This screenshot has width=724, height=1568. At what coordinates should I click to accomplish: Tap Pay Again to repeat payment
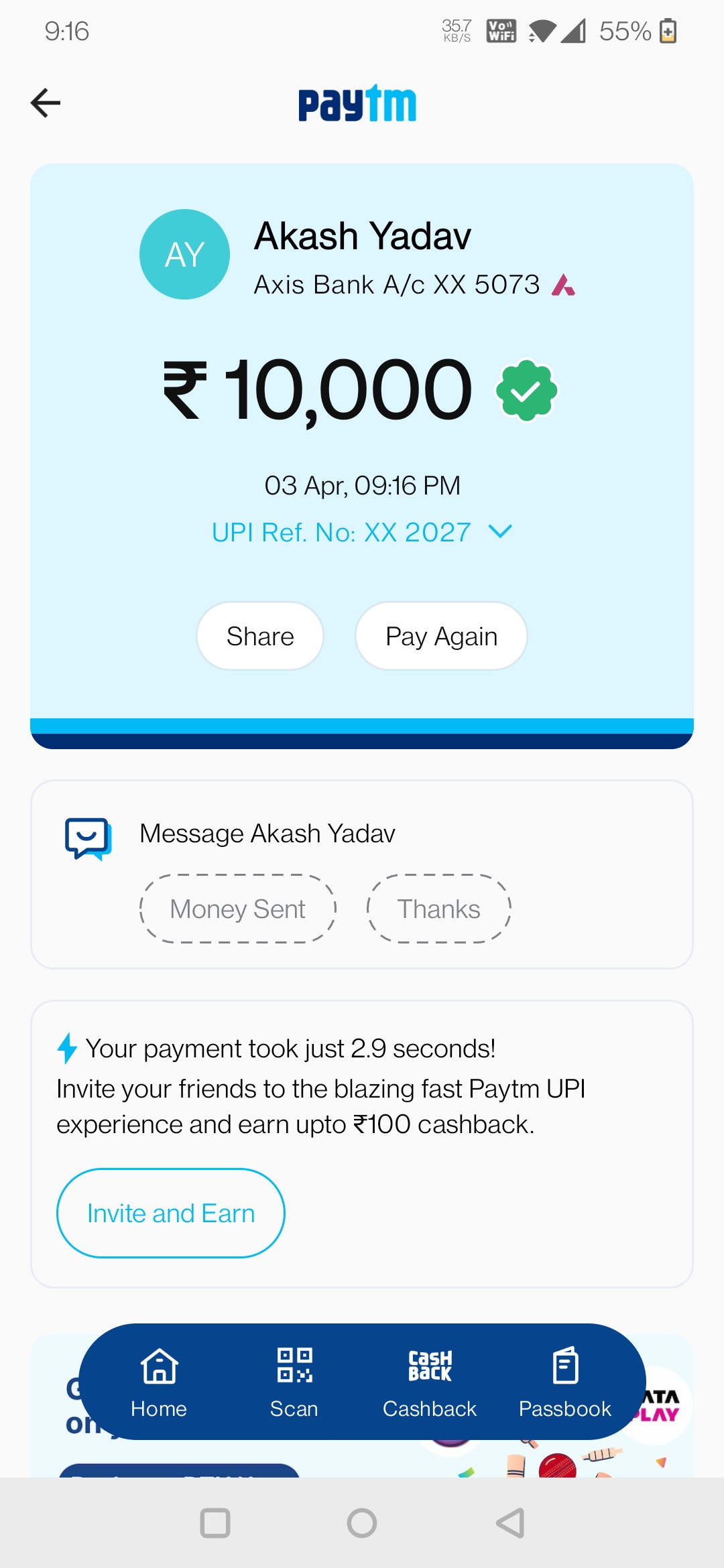(x=441, y=636)
